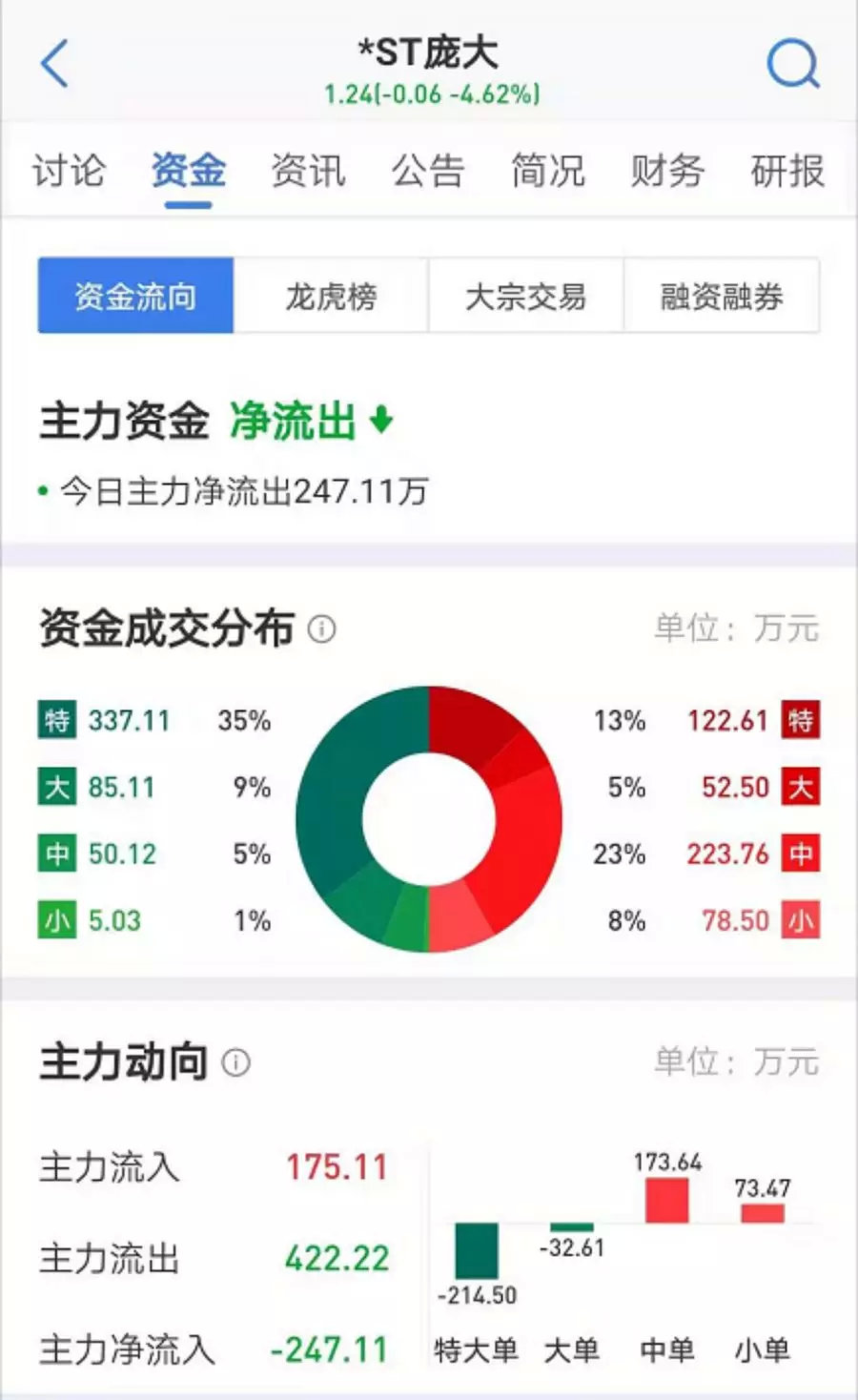Switch to the 龙虎榜 segment
858x1400 pixels.
(x=331, y=296)
